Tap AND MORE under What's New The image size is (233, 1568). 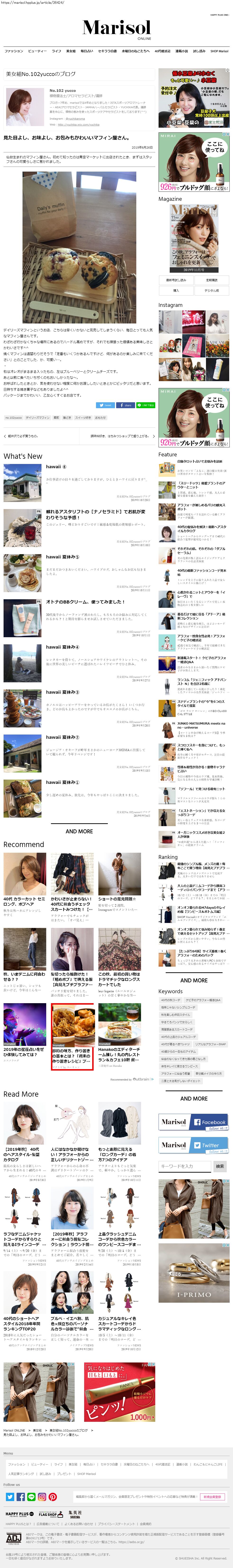[x=79, y=831]
